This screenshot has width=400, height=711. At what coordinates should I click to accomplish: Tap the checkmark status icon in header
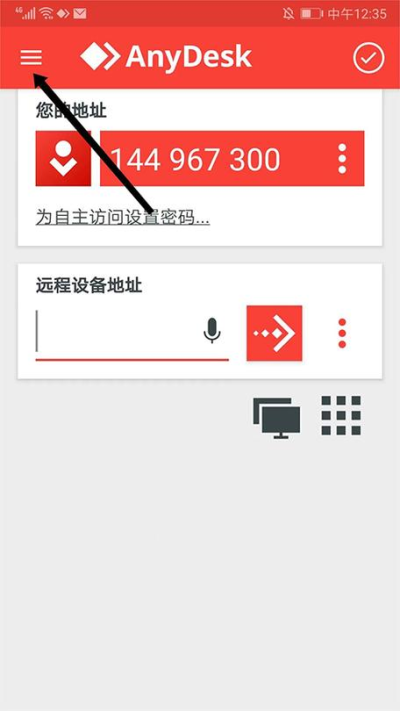(368, 58)
